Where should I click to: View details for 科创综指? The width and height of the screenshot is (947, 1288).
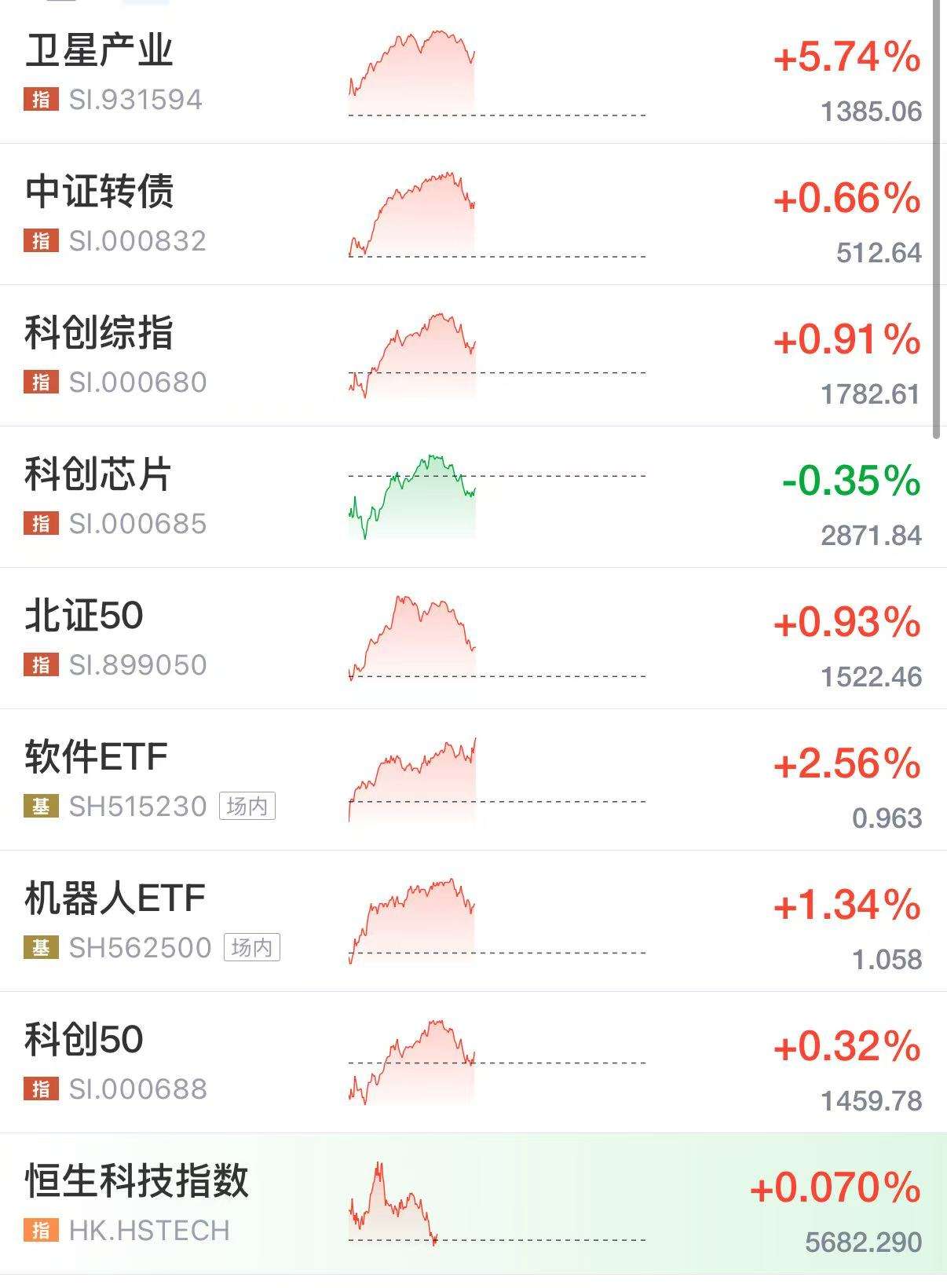(x=473, y=356)
